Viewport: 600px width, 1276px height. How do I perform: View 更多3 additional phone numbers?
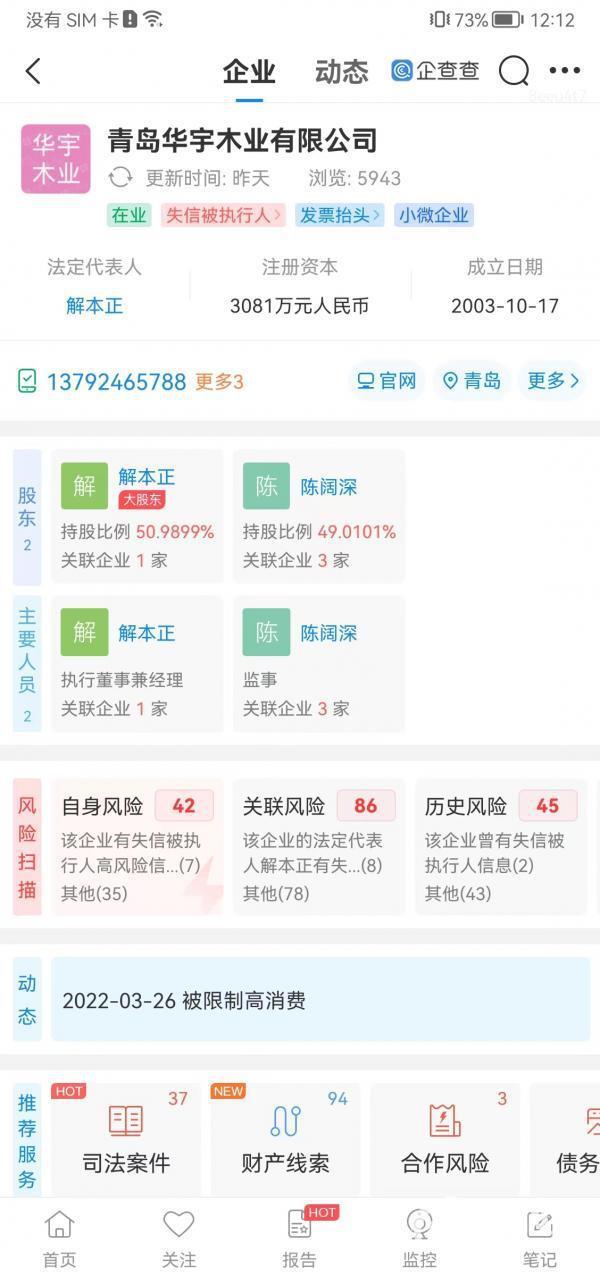click(x=219, y=382)
